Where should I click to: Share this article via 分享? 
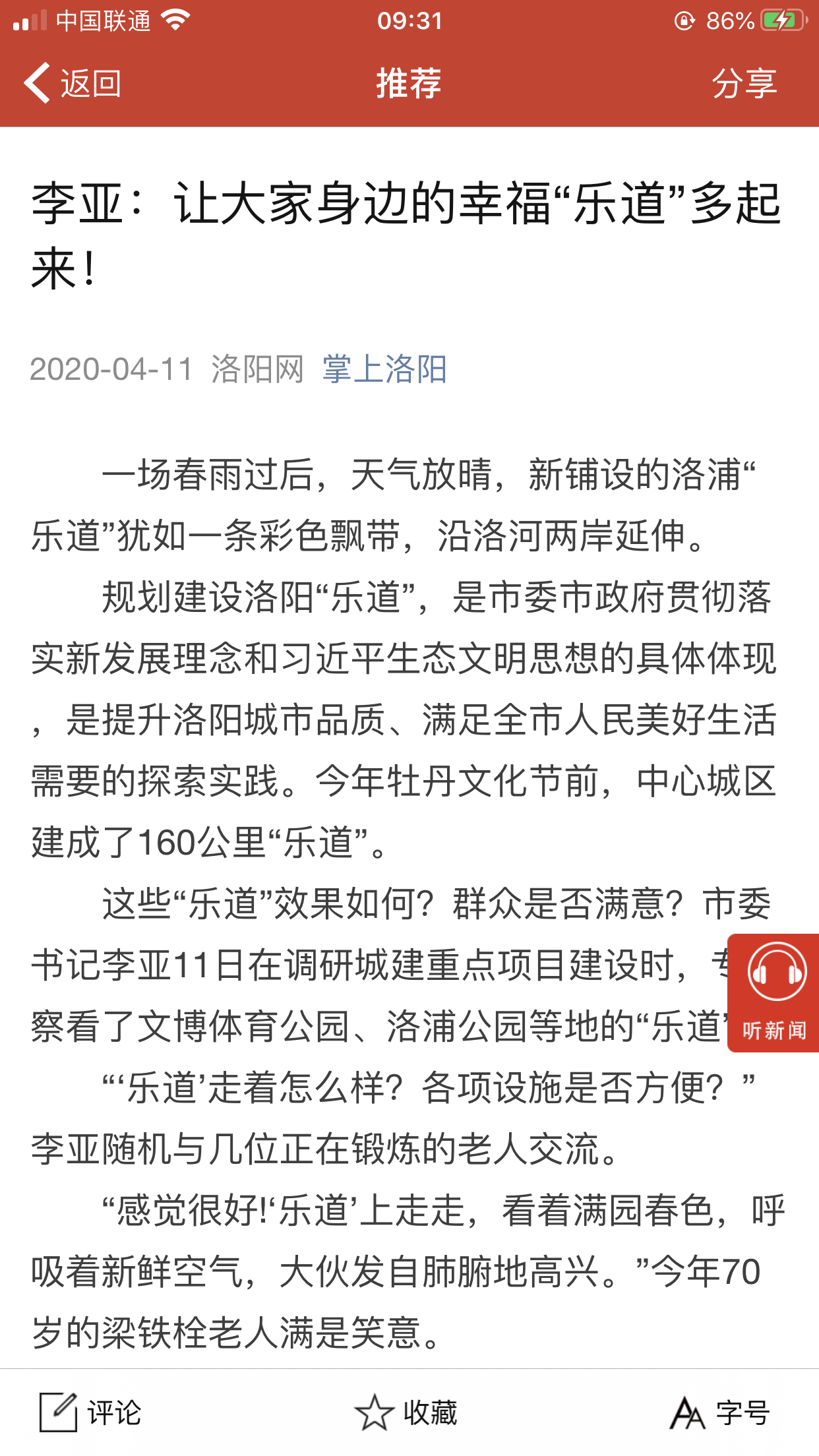tap(744, 84)
